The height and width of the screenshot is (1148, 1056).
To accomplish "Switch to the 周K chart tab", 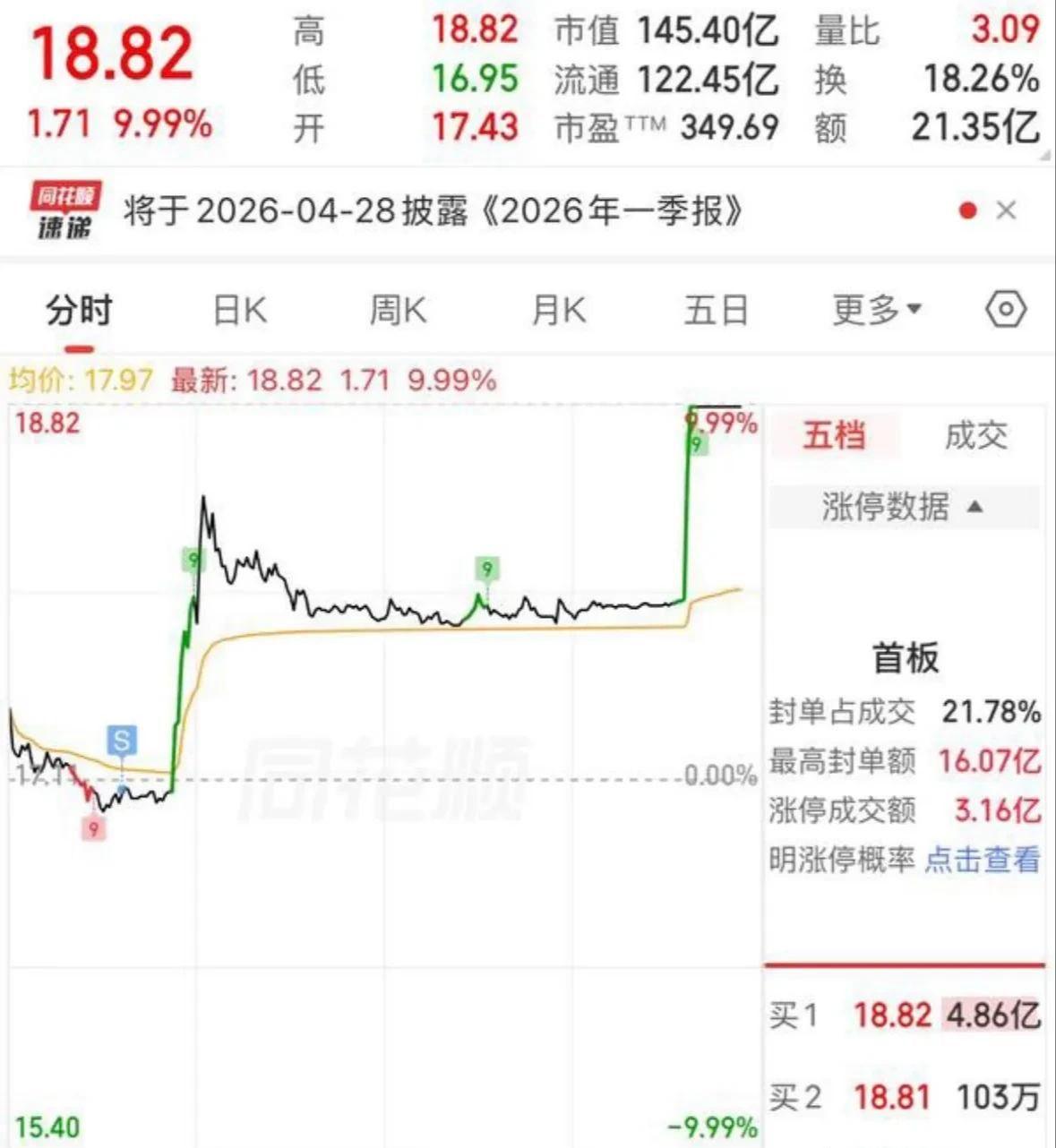I will (x=399, y=311).
